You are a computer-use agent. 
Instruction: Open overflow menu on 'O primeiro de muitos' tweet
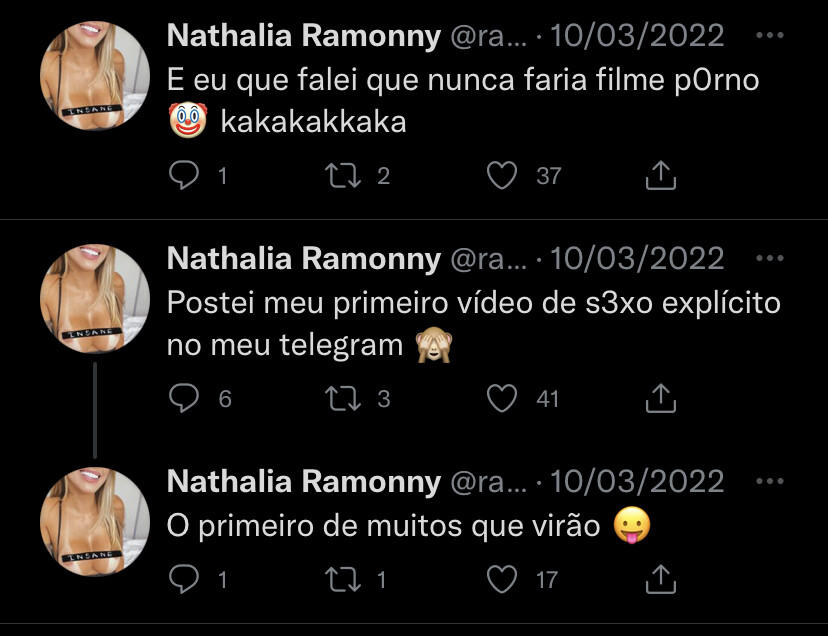tap(768, 482)
